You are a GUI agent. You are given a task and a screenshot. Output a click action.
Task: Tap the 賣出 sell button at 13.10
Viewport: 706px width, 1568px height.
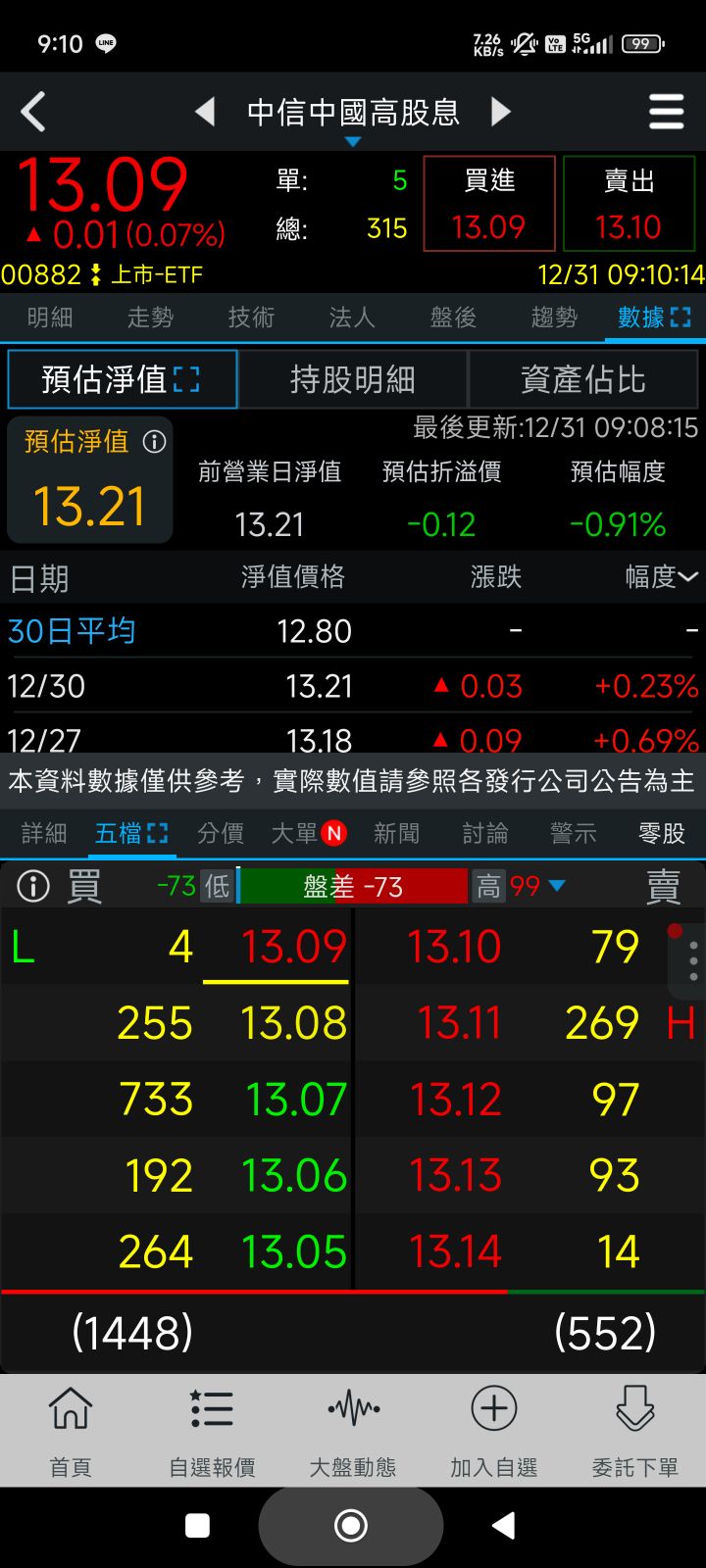(629, 204)
